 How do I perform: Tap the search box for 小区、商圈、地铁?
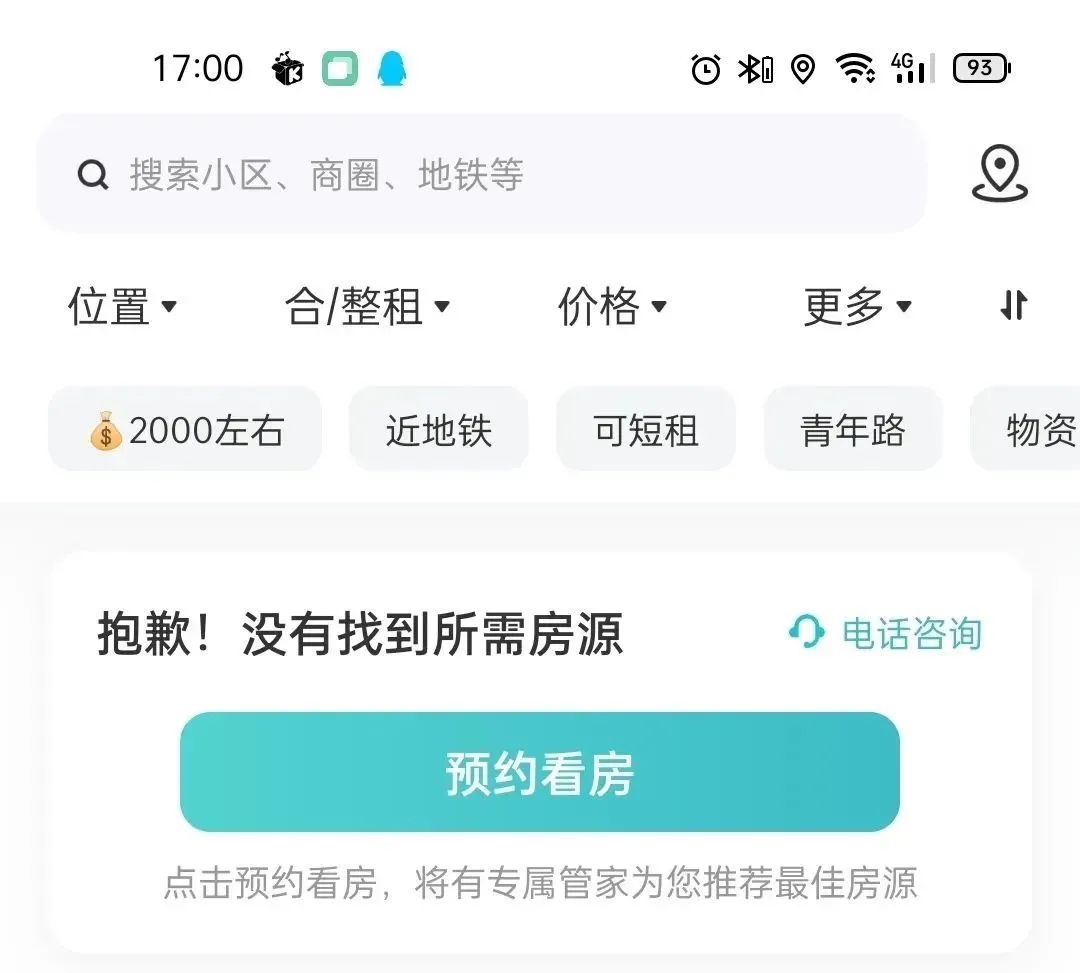coord(480,175)
